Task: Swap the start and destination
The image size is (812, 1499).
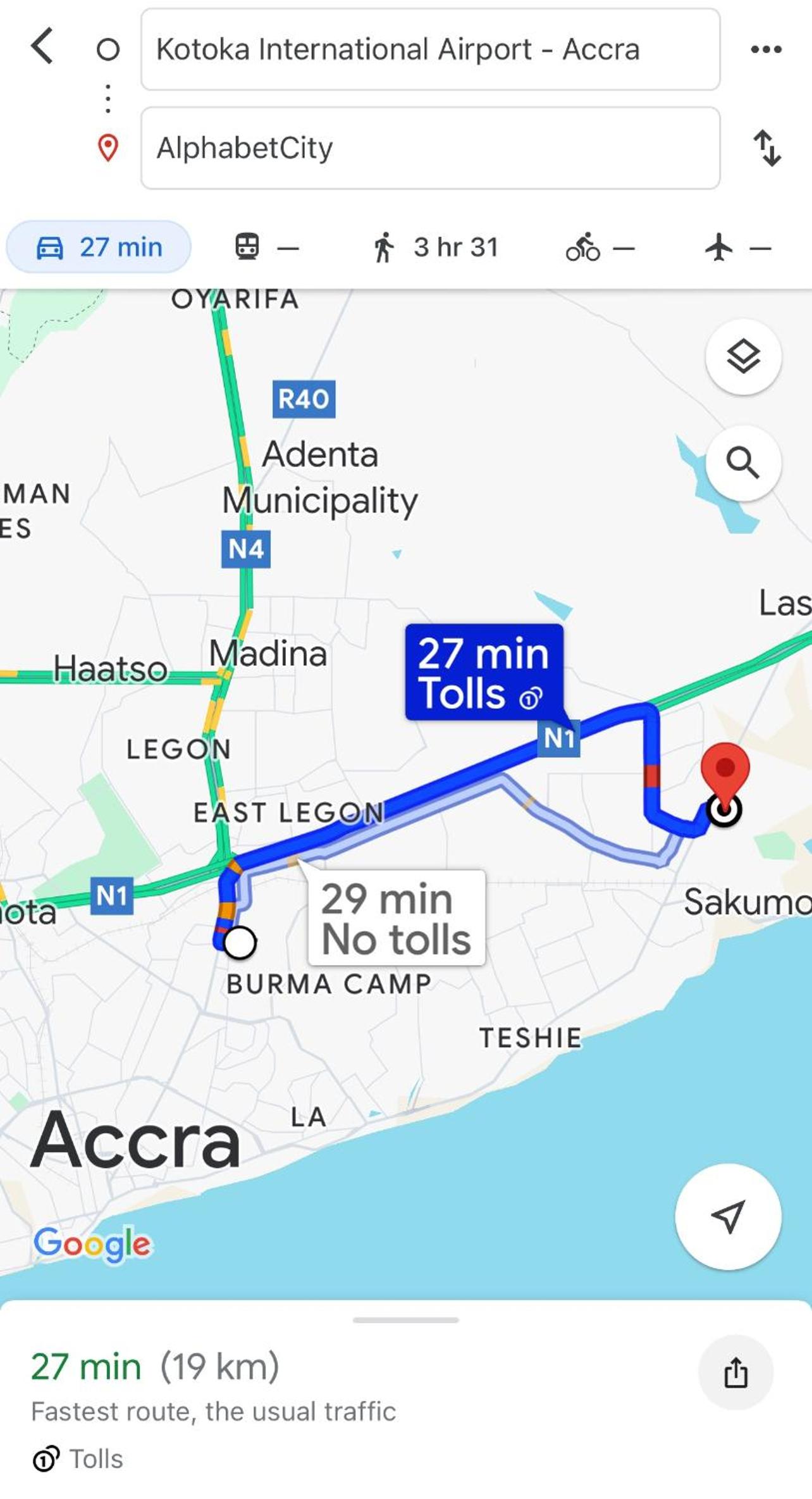Action: (766, 148)
